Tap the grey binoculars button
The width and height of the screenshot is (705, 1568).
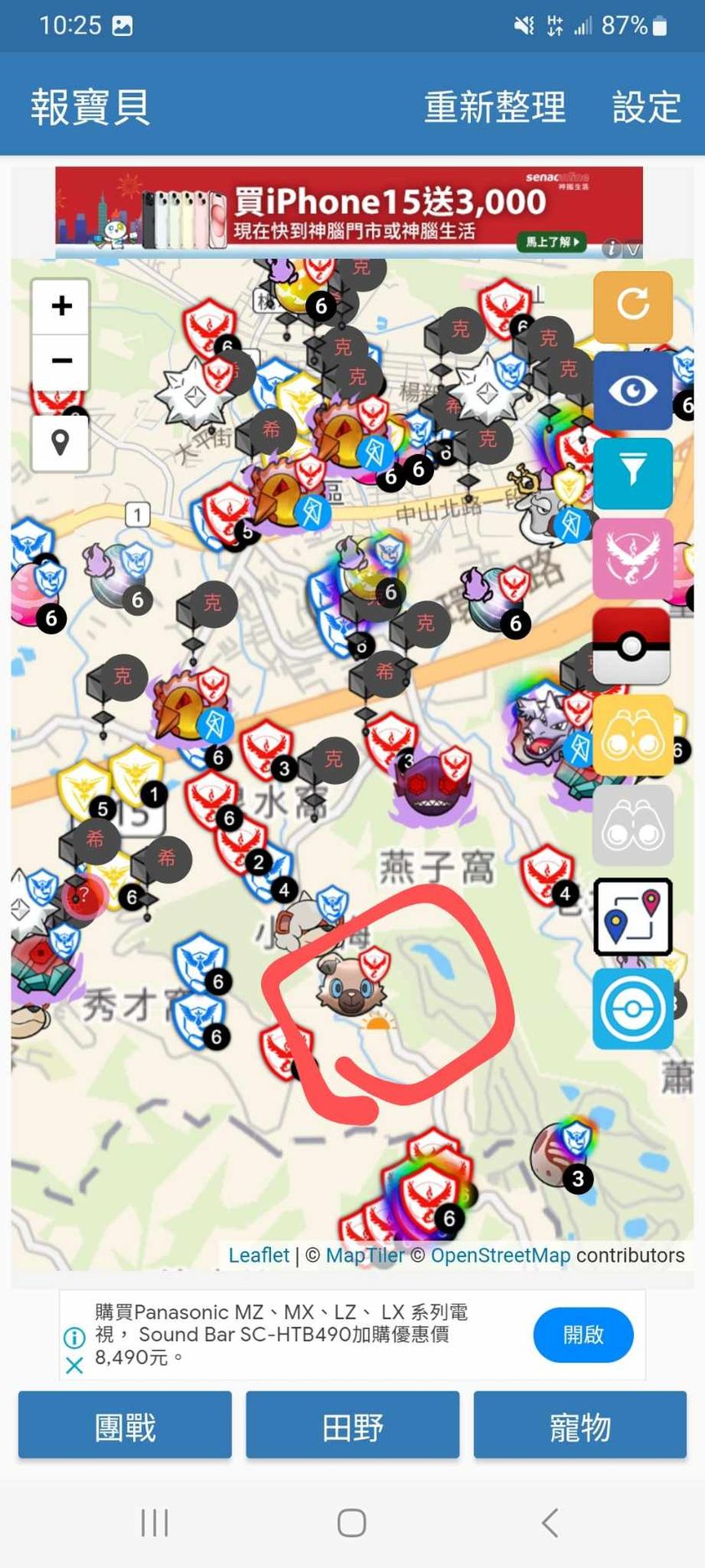pyautogui.click(x=633, y=825)
